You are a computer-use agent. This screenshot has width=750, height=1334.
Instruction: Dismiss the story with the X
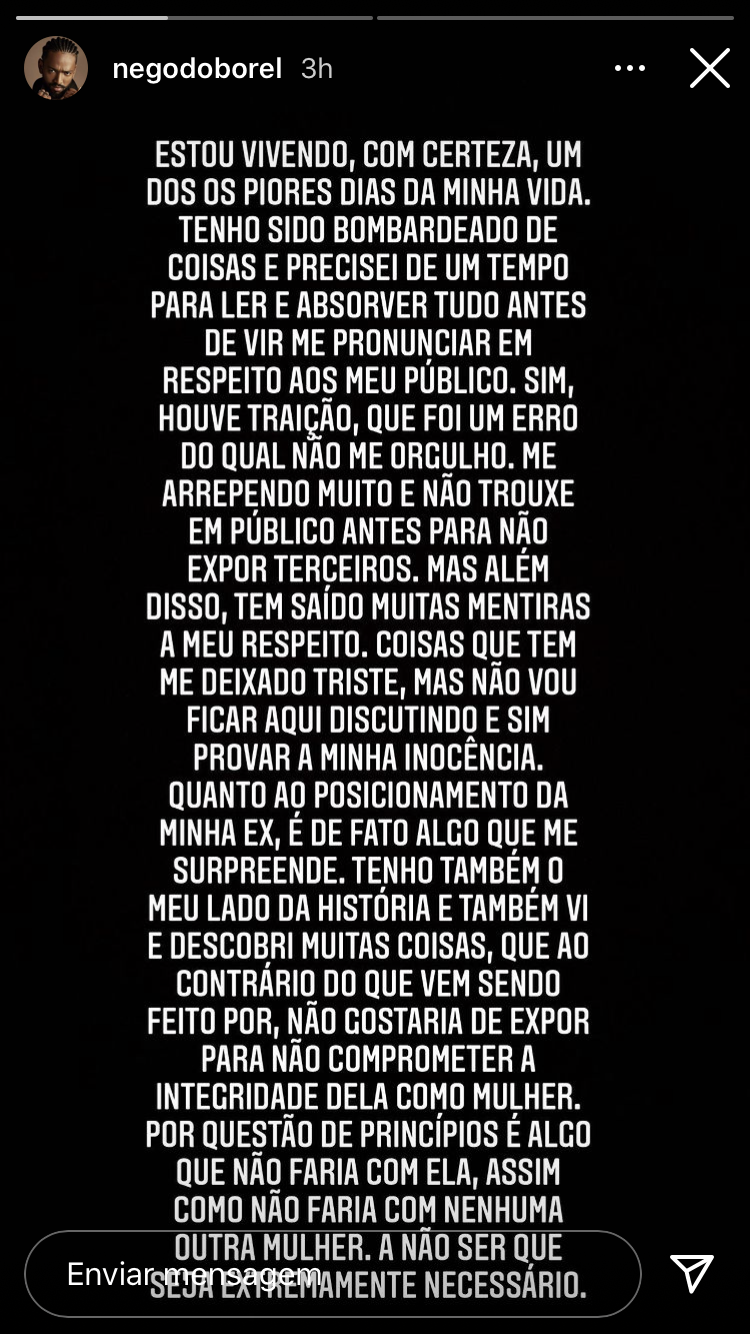tap(710, 68)
